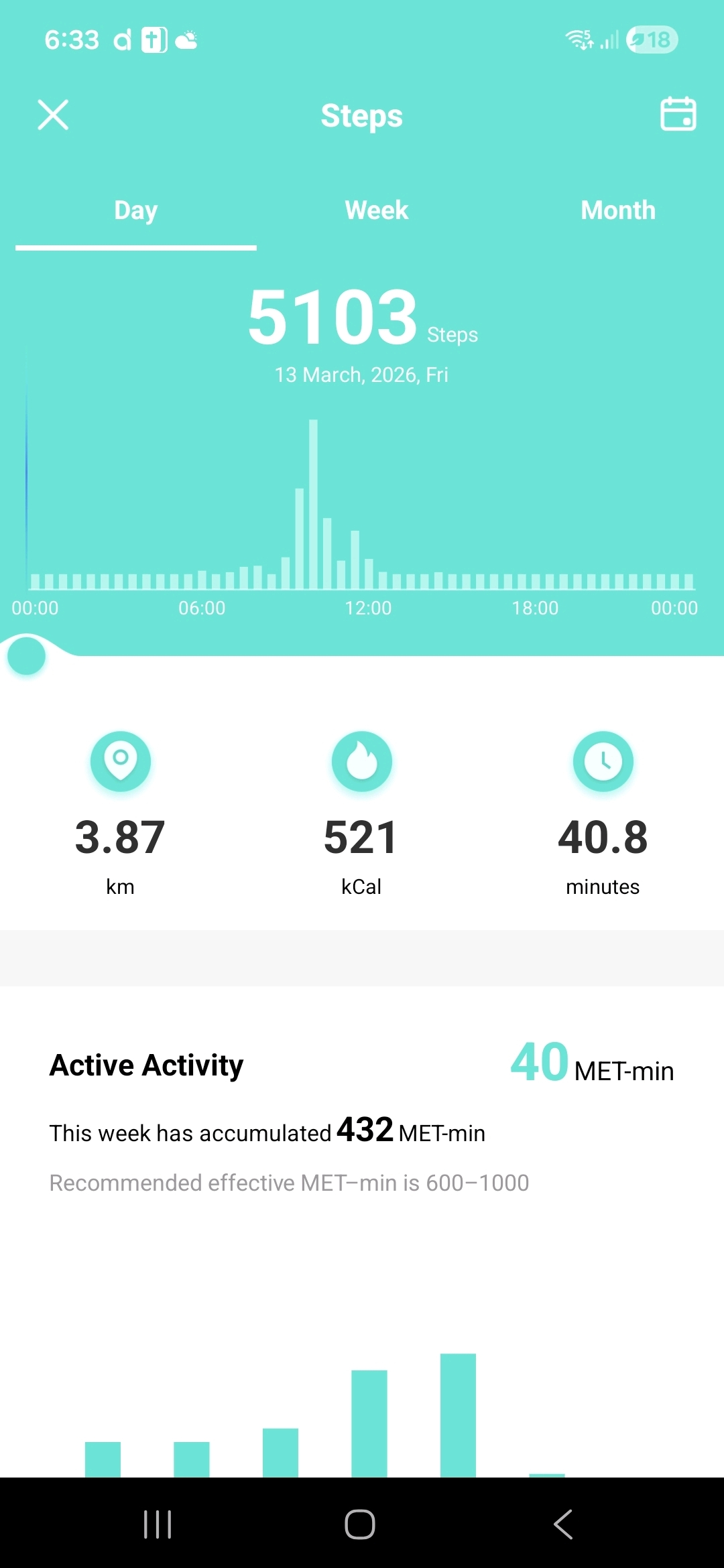The image size is (724, 1568).
Task: Go back using the system back button
Action: coord(563,1524)
